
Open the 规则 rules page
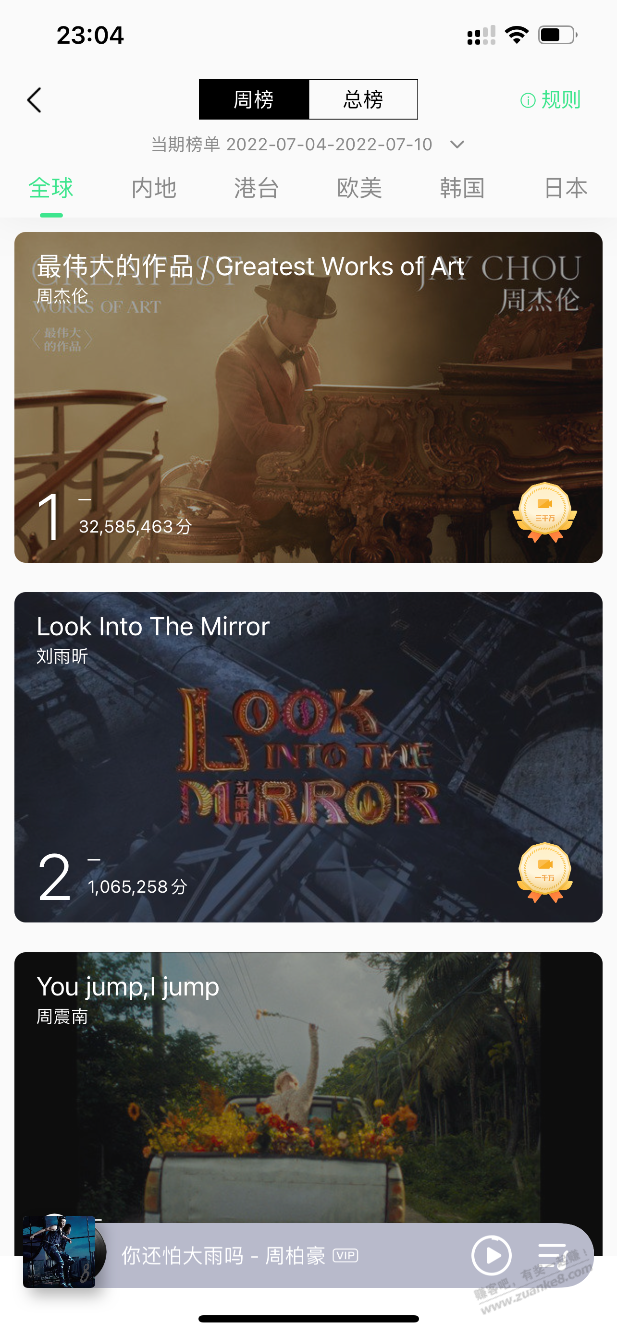(x=551, y=100)
